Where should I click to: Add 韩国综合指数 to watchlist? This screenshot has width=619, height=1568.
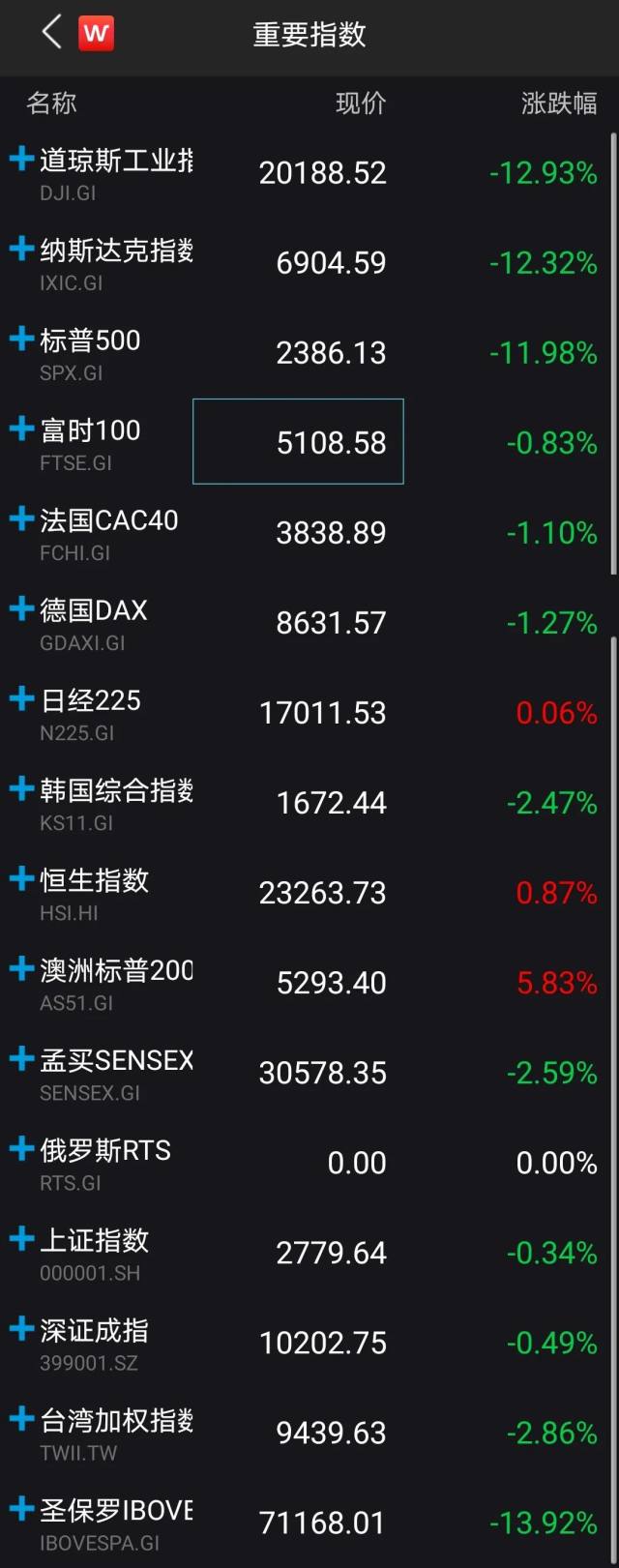[x=21, y=788]
